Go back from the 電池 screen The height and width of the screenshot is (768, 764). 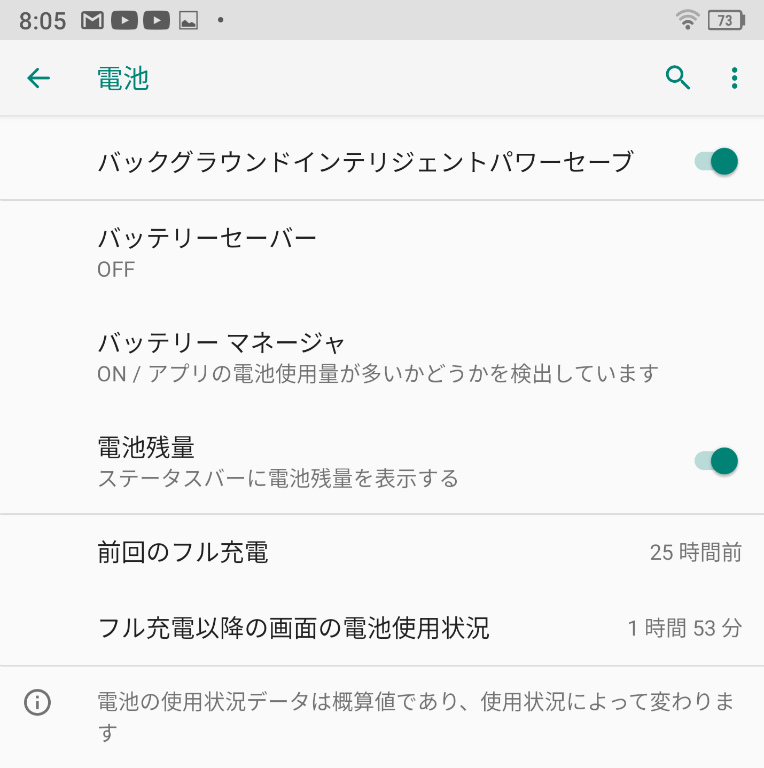(38, 78)
